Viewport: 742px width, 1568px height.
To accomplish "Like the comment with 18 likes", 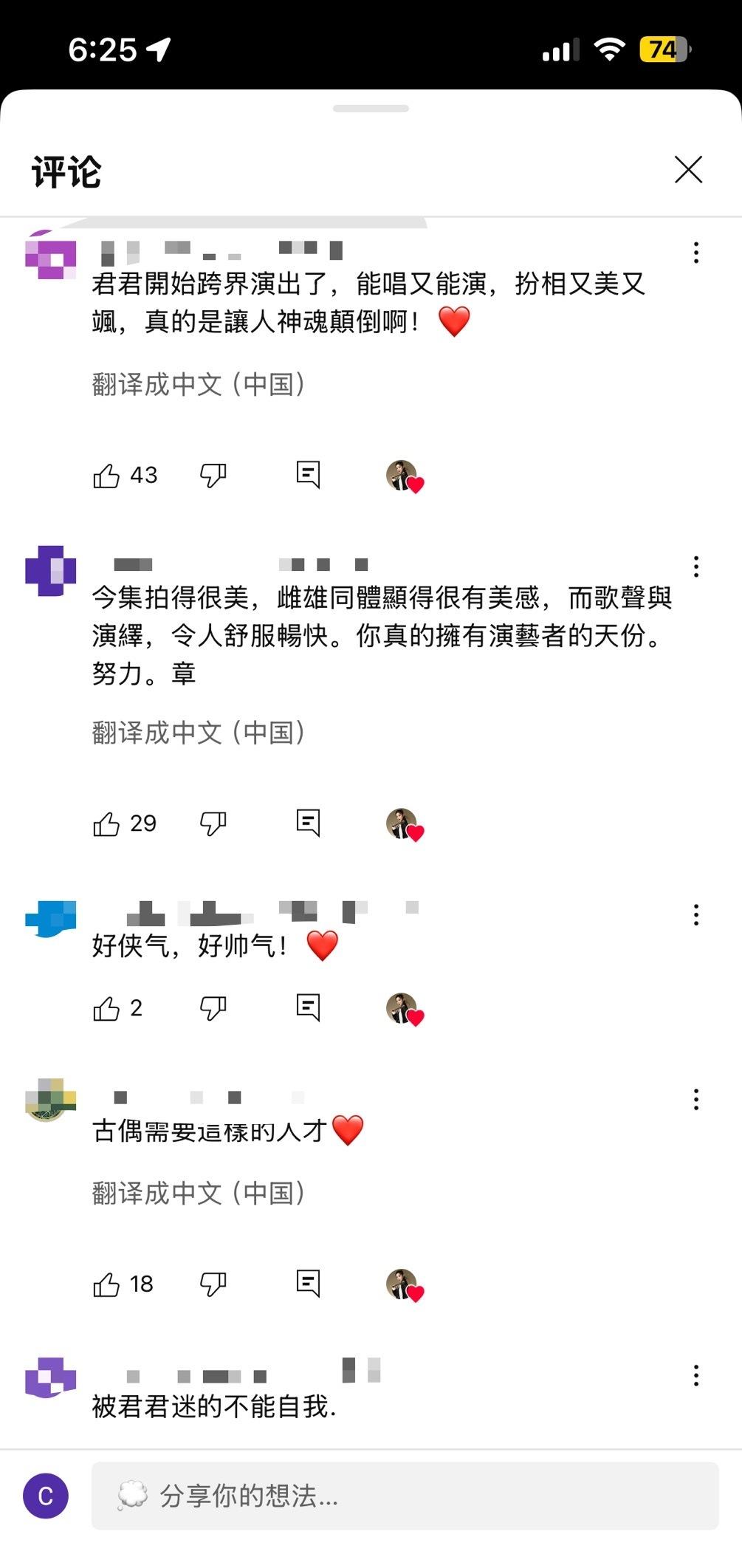I will (106, 1284).
